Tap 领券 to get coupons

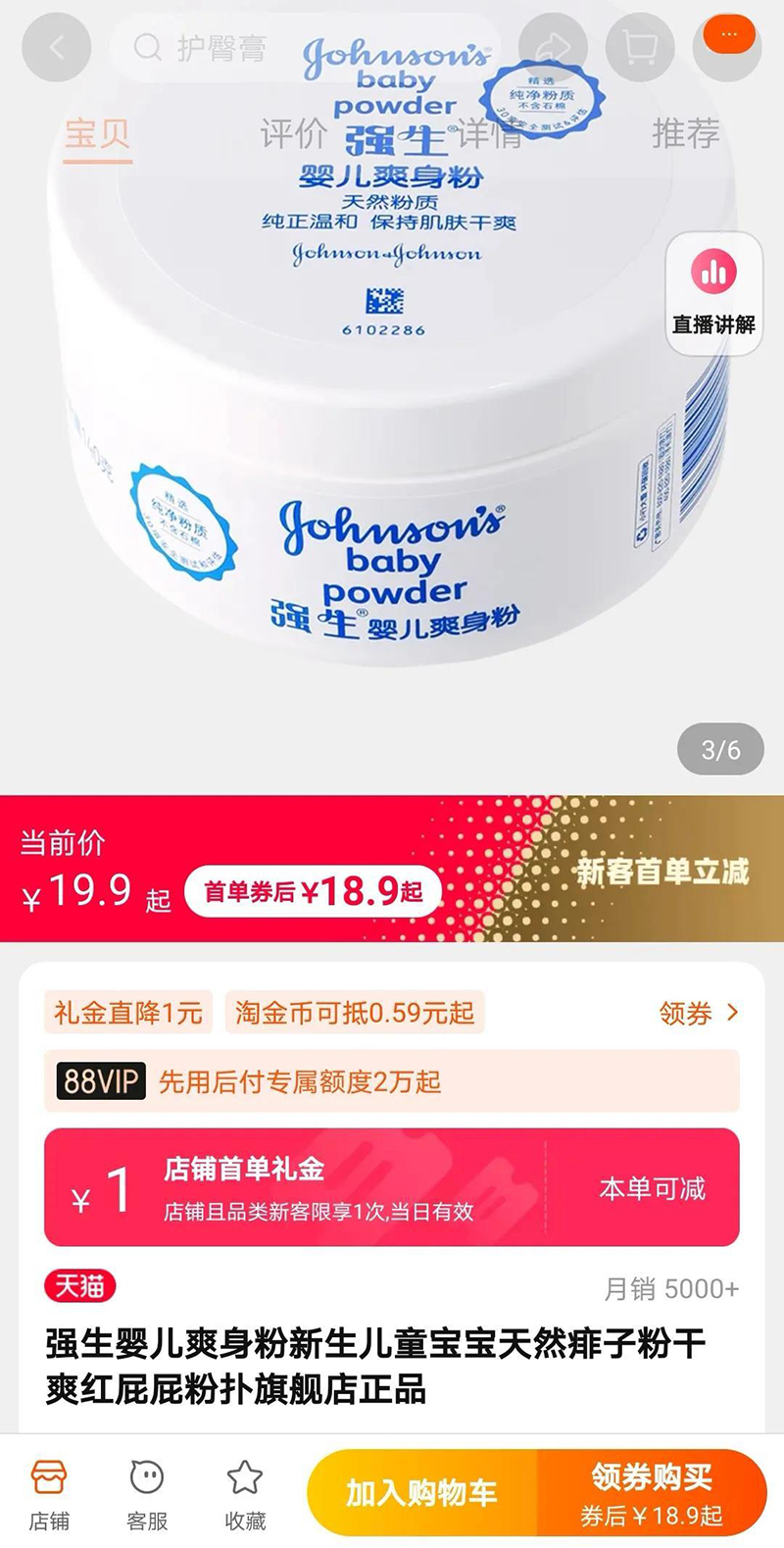[x=699, y=1013]
